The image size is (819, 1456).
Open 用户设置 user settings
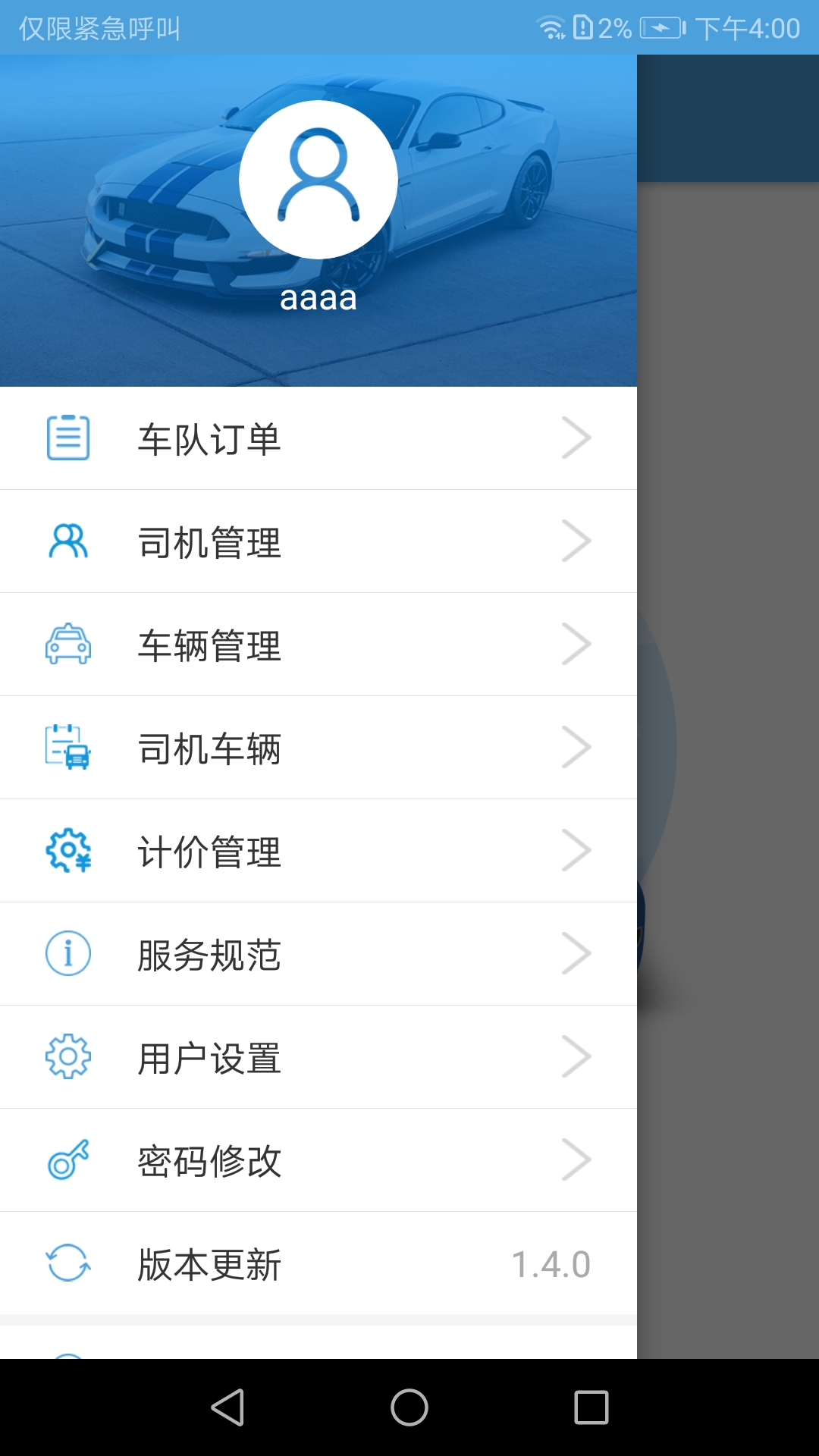click(x=318, y=1058)
